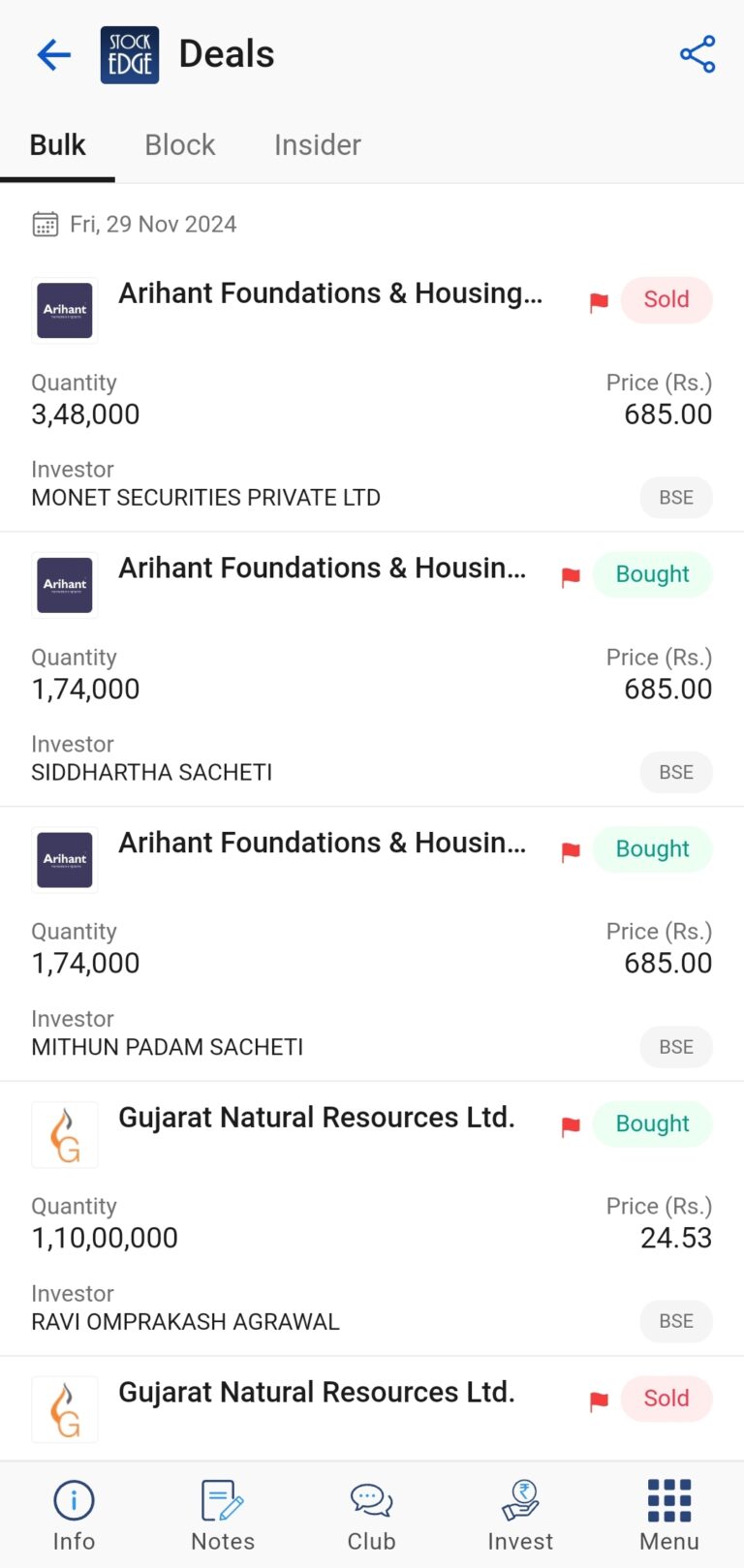Screen dimensions: 744x1568
Task: Switch to the Block tab
Action: click(x=180, y=143)
